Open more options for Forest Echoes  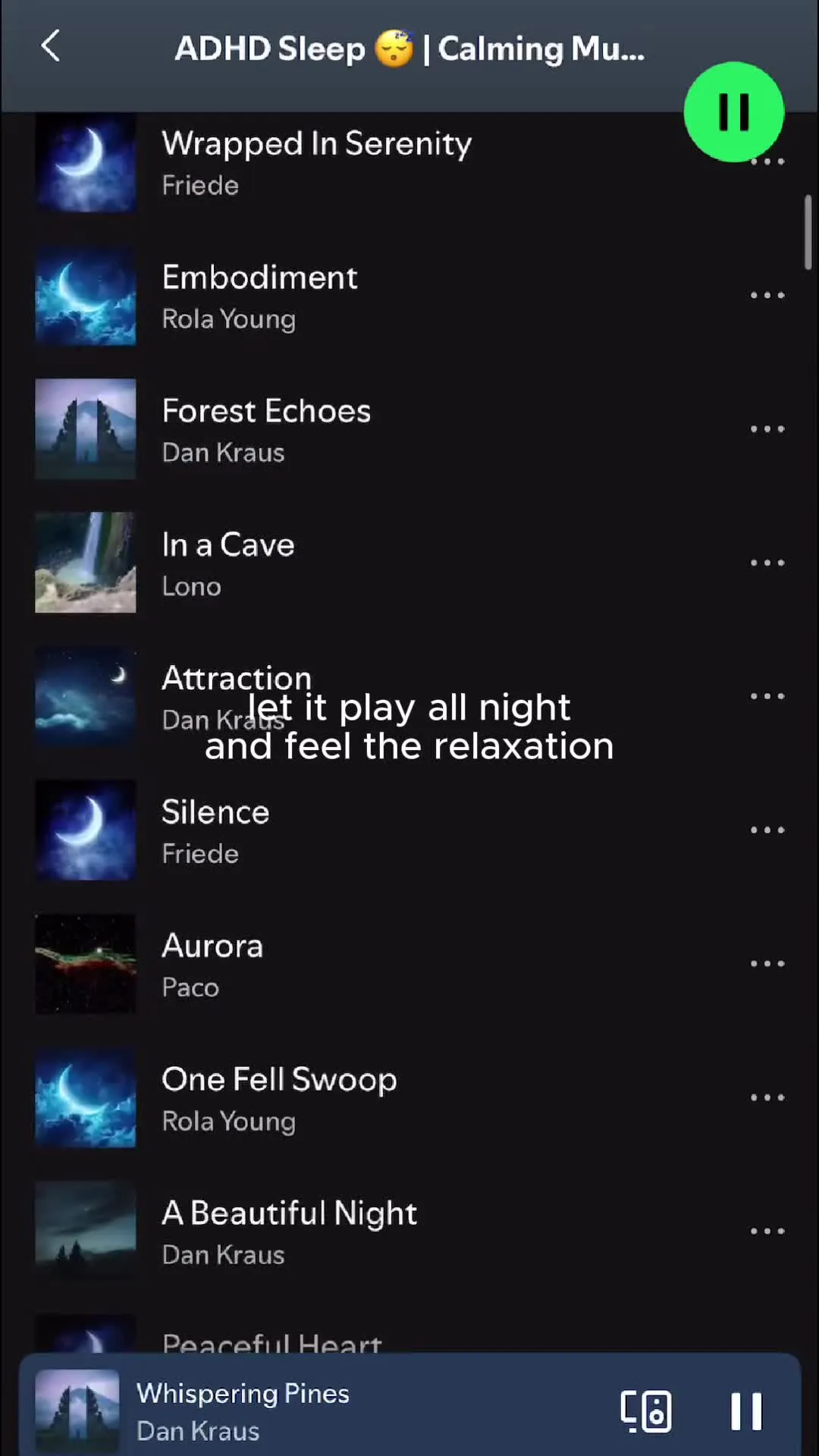point(767,429)
